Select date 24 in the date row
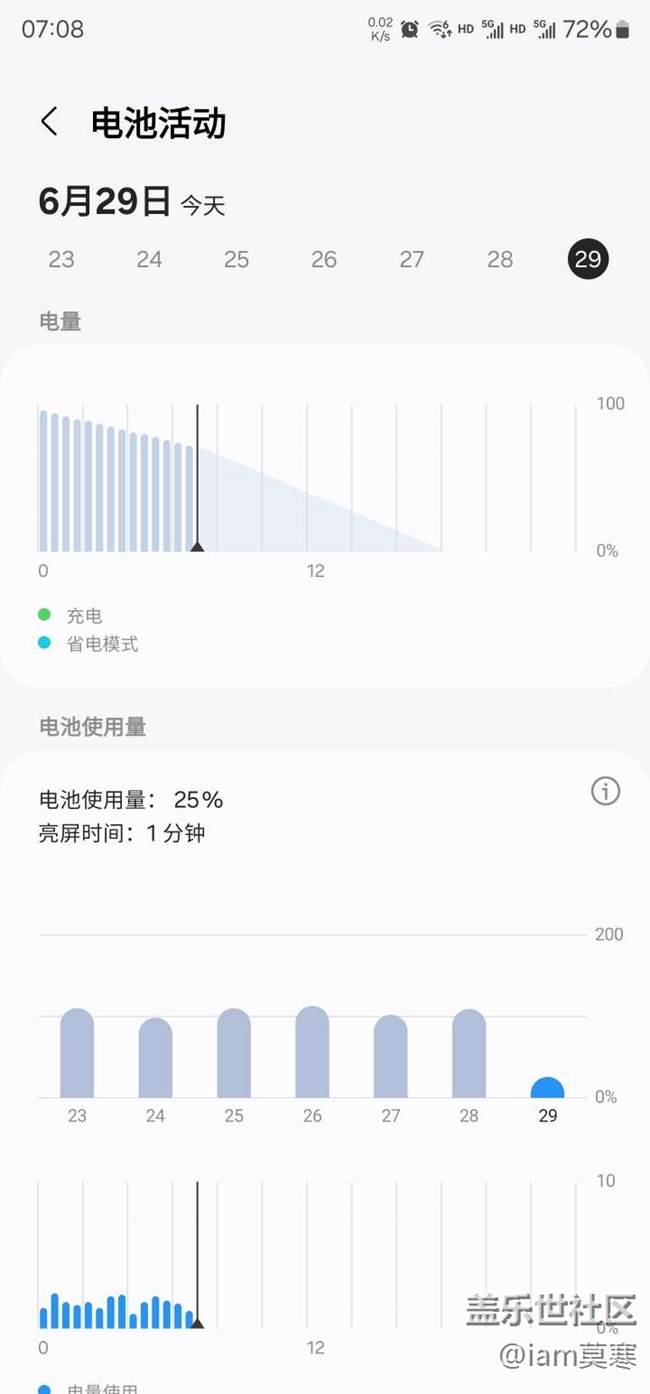This screenshot has width=650, height=1394. [149, 259]
